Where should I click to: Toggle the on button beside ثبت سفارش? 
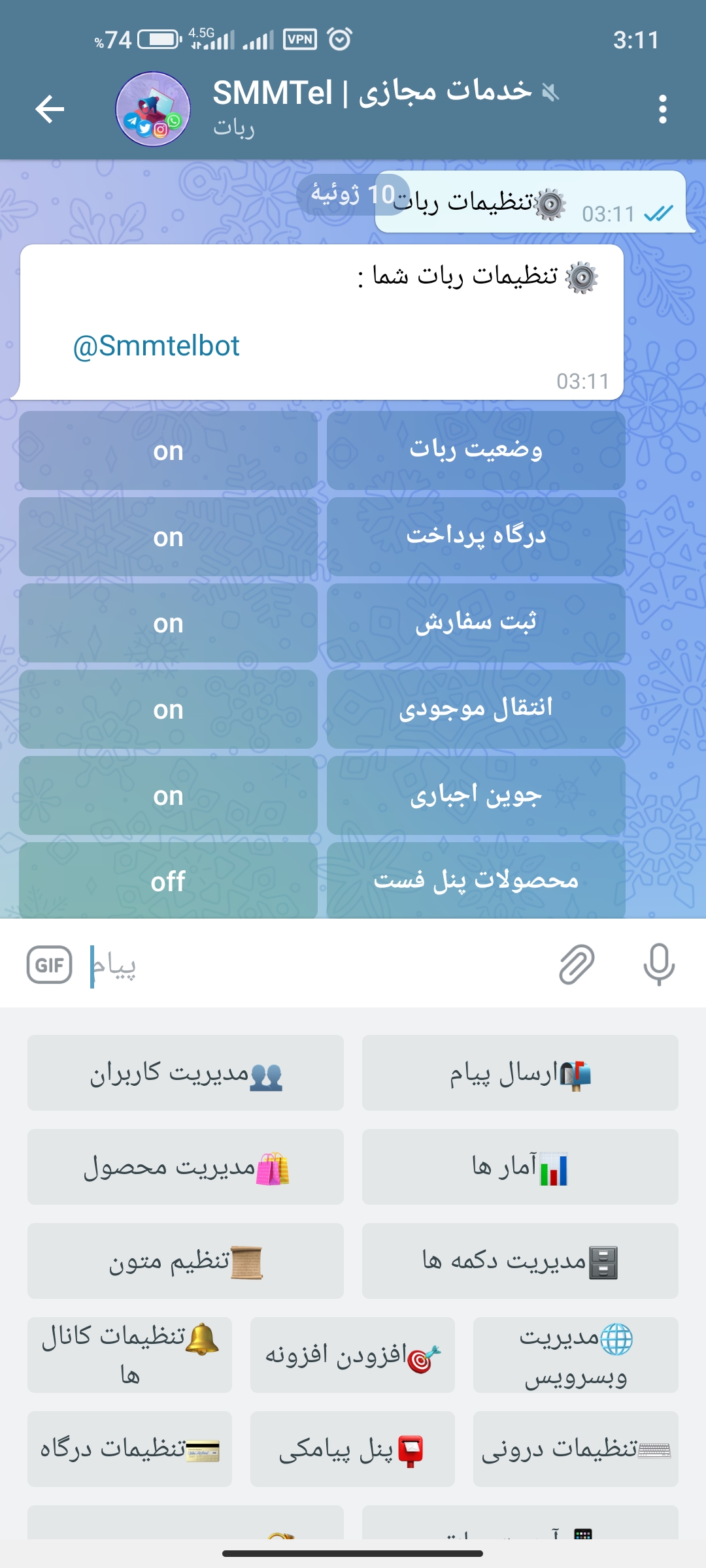168,623
